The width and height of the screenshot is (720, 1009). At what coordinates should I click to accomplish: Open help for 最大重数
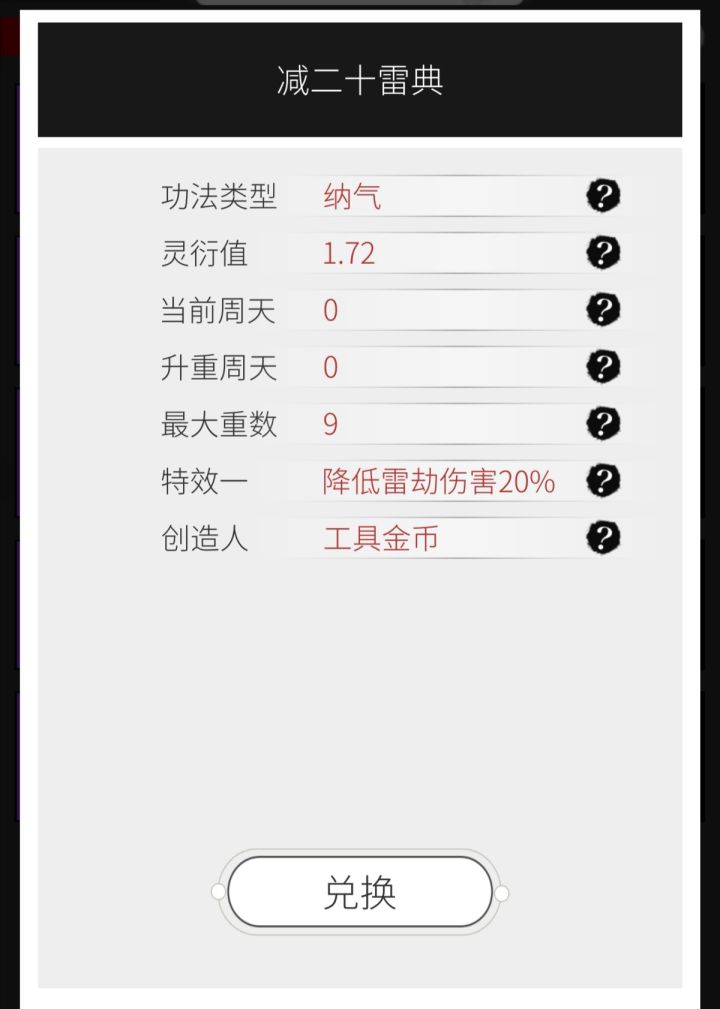(x=600, y=425)
